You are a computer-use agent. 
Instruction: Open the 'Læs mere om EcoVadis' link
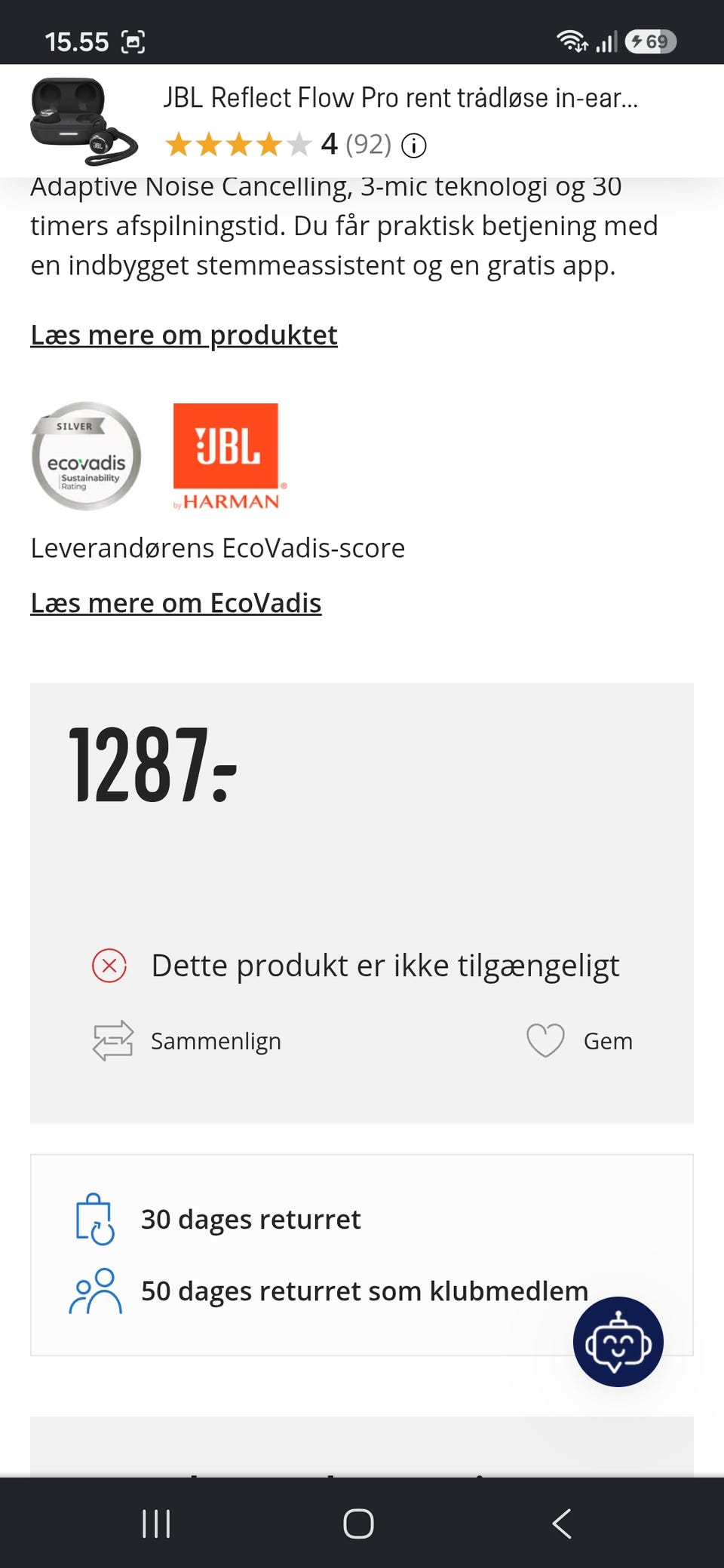[x=176, y=603]
